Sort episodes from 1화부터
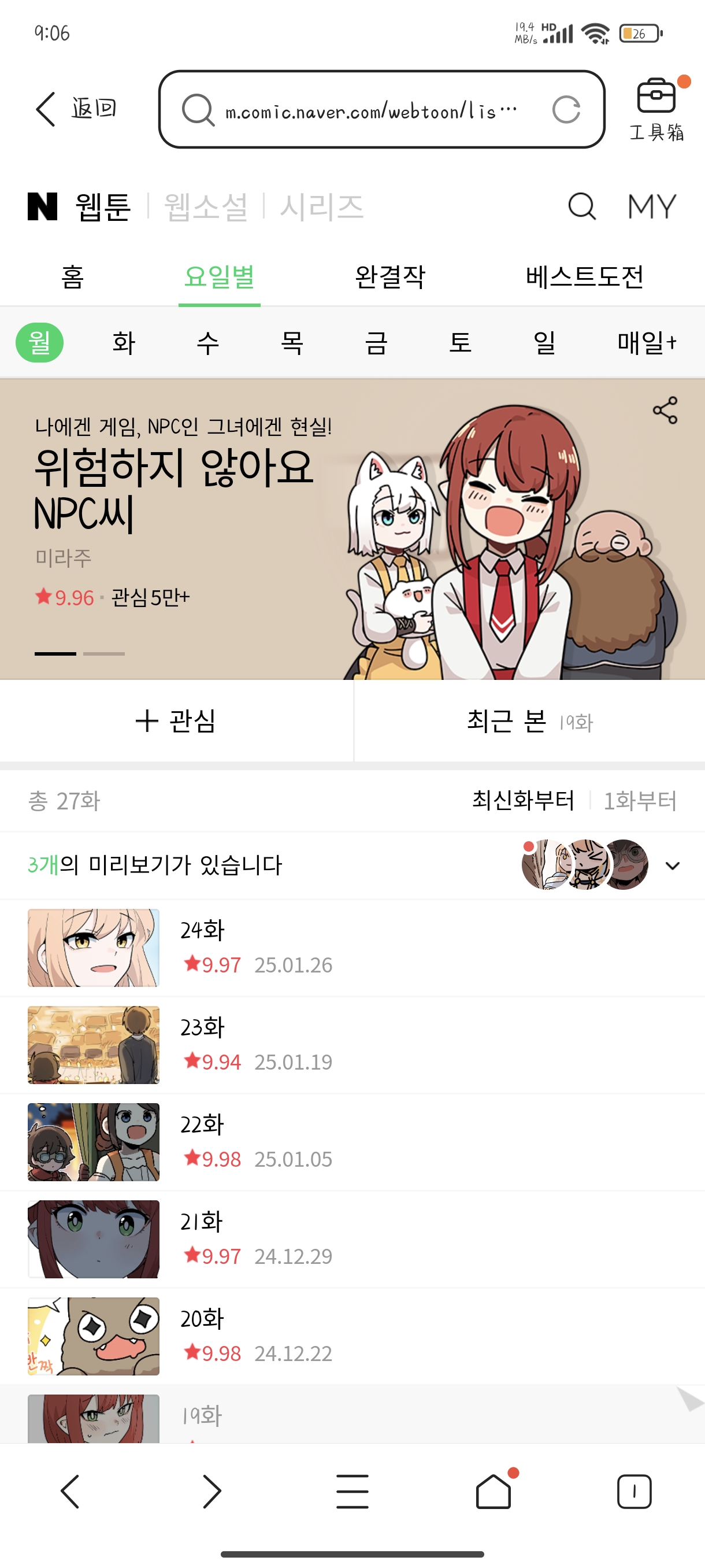 click(639, 800)
